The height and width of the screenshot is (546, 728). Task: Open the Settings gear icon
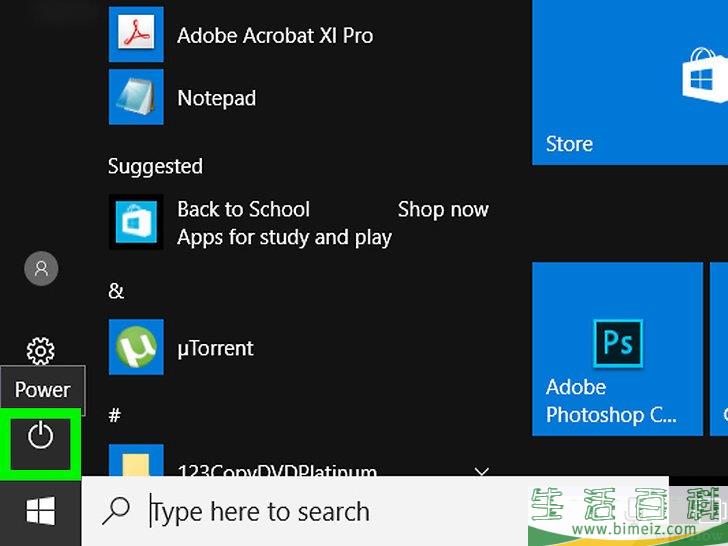pos(40,351)
